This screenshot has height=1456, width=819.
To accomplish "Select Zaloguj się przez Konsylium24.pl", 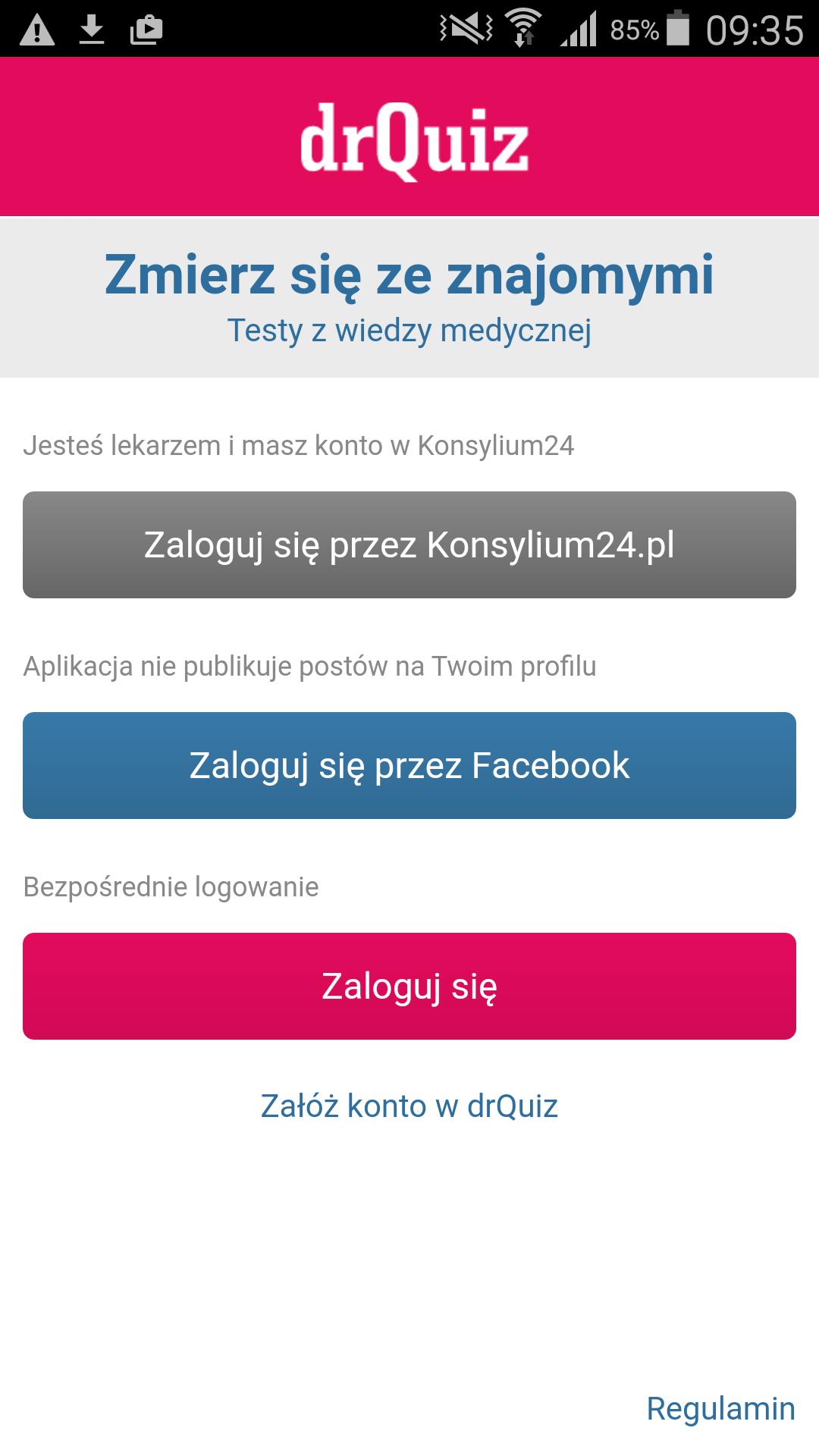I will tap(409, 544).
